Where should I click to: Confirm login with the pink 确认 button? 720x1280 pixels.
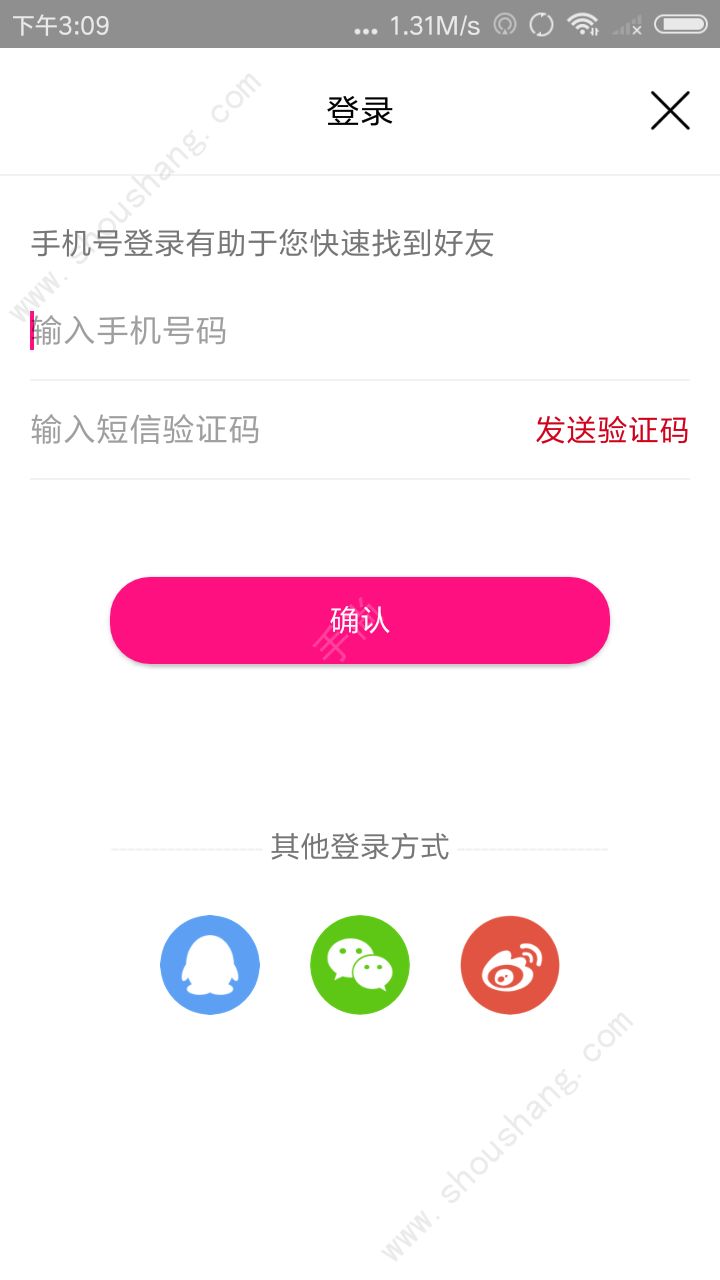click(360, 620)
